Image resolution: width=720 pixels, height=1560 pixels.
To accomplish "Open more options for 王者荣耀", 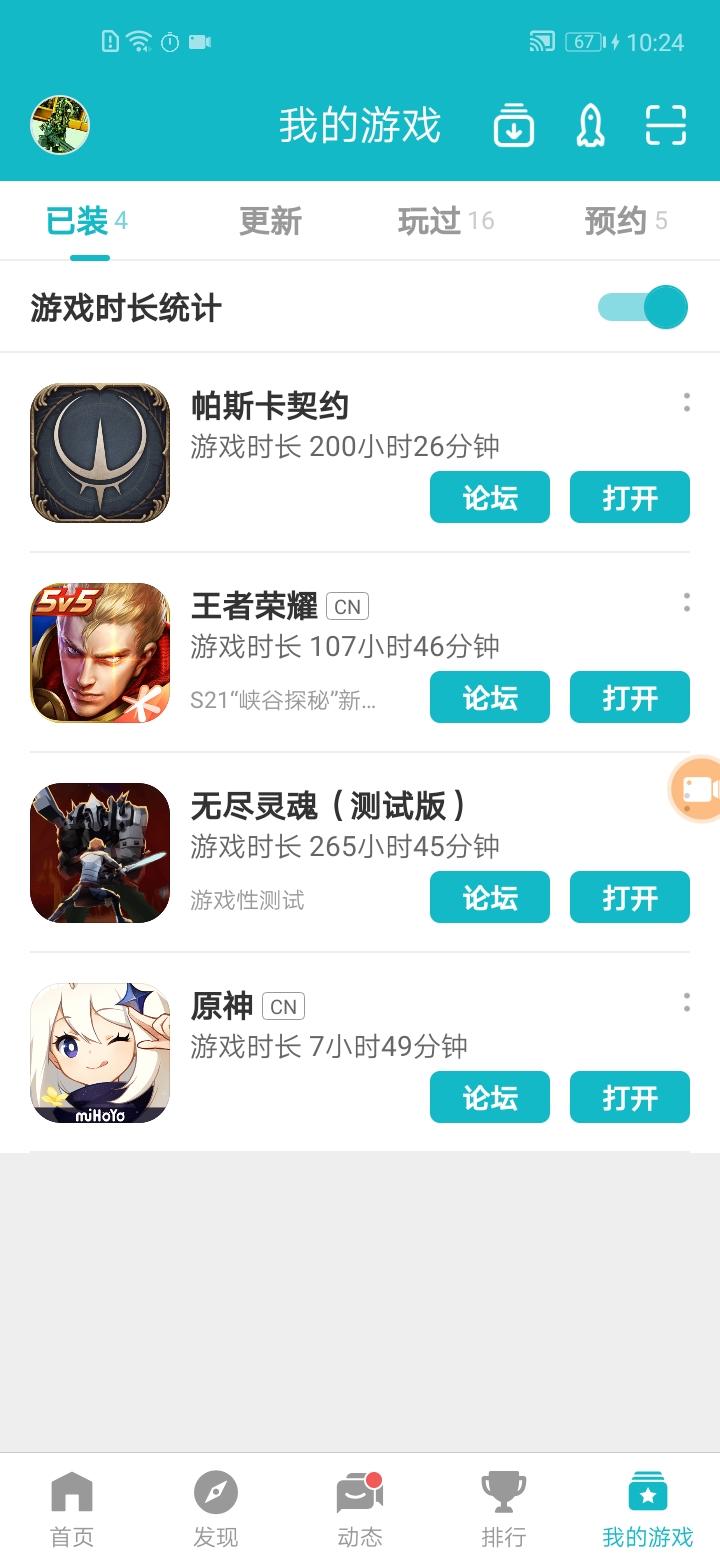I will point(686,602).
